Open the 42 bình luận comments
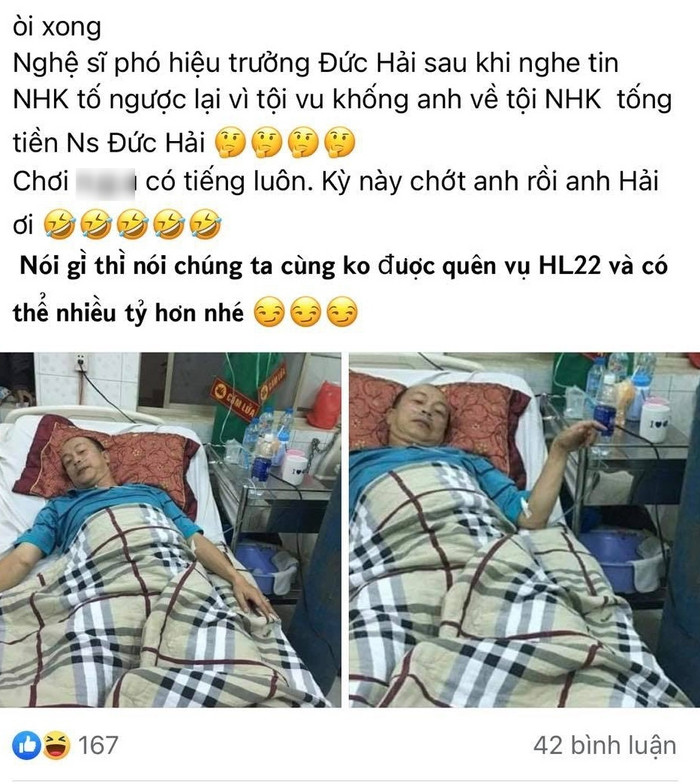This screenshot has height=784, width=700. pos(603,745)
